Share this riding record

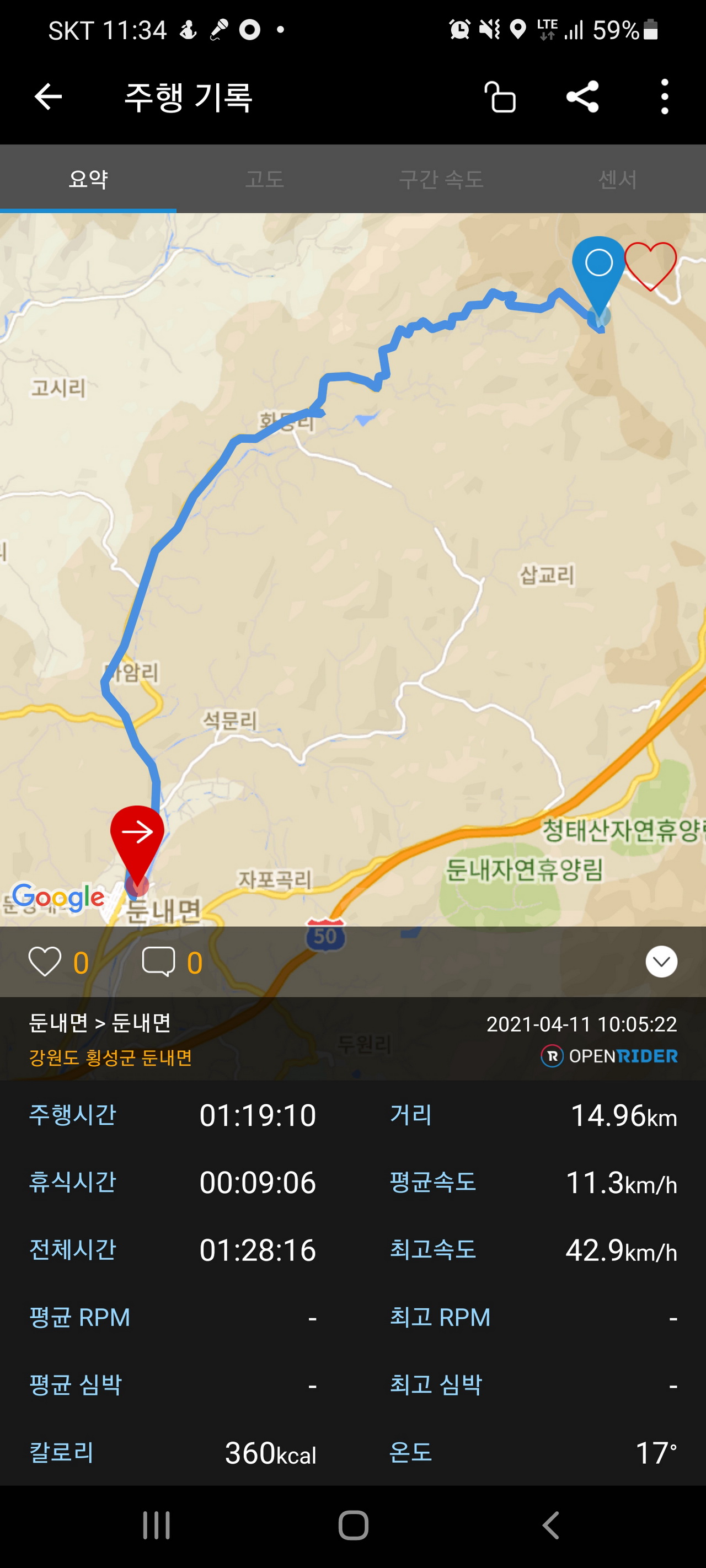(582, 97)
